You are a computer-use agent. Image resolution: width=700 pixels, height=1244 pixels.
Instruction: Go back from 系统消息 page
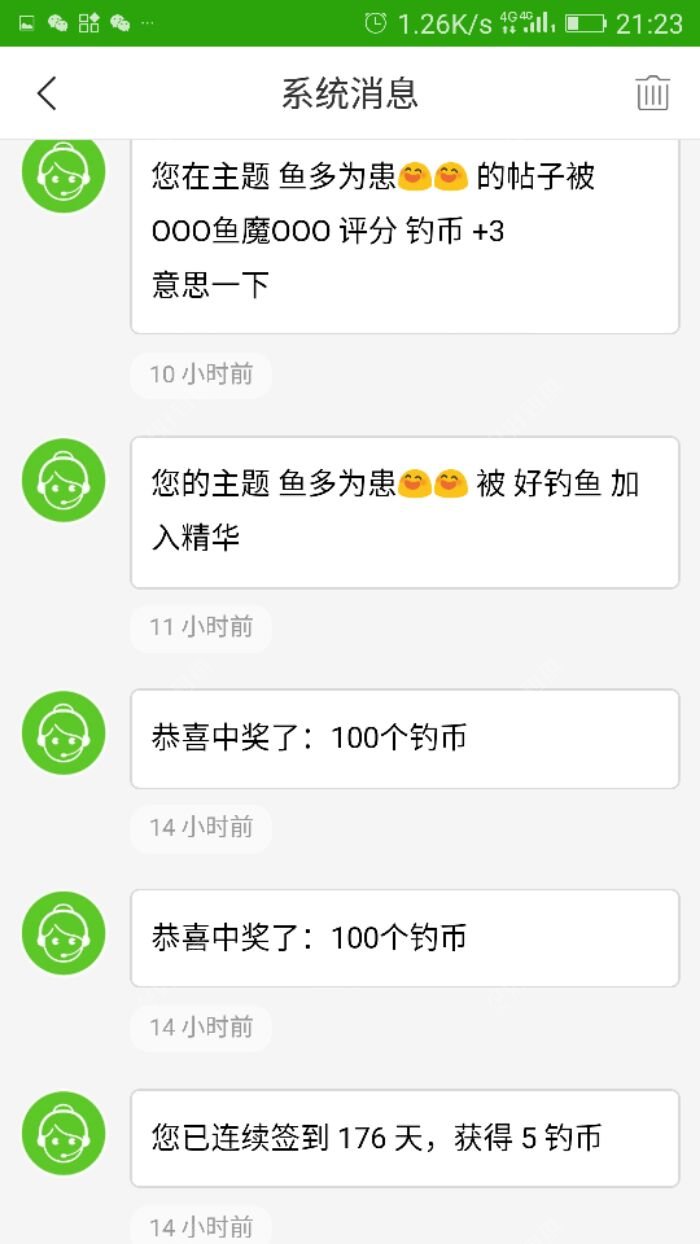click(47, 93)
